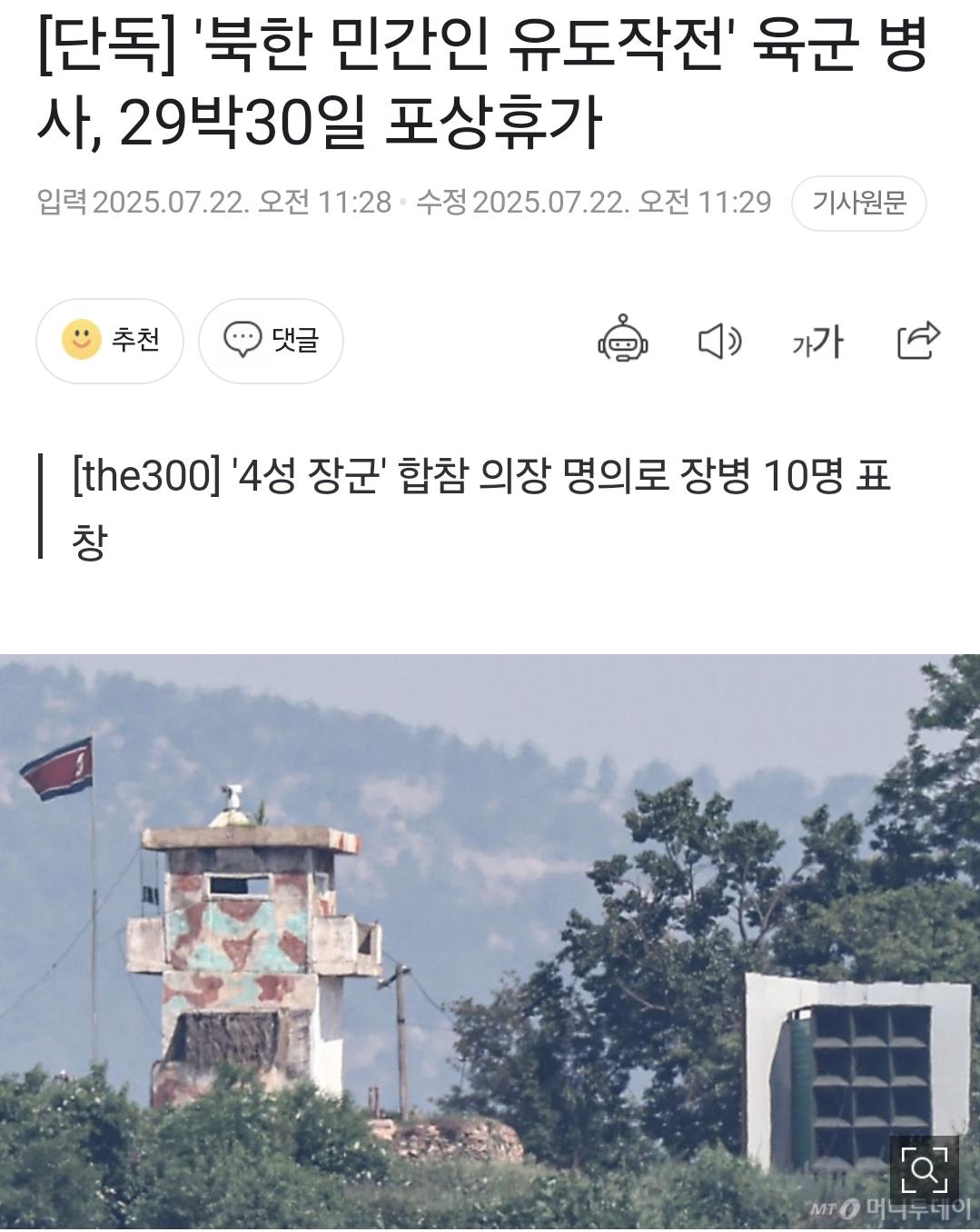980x1232 pixels.
Task: Click the 추천 recommend button
Action: click(x=110, y=341)
